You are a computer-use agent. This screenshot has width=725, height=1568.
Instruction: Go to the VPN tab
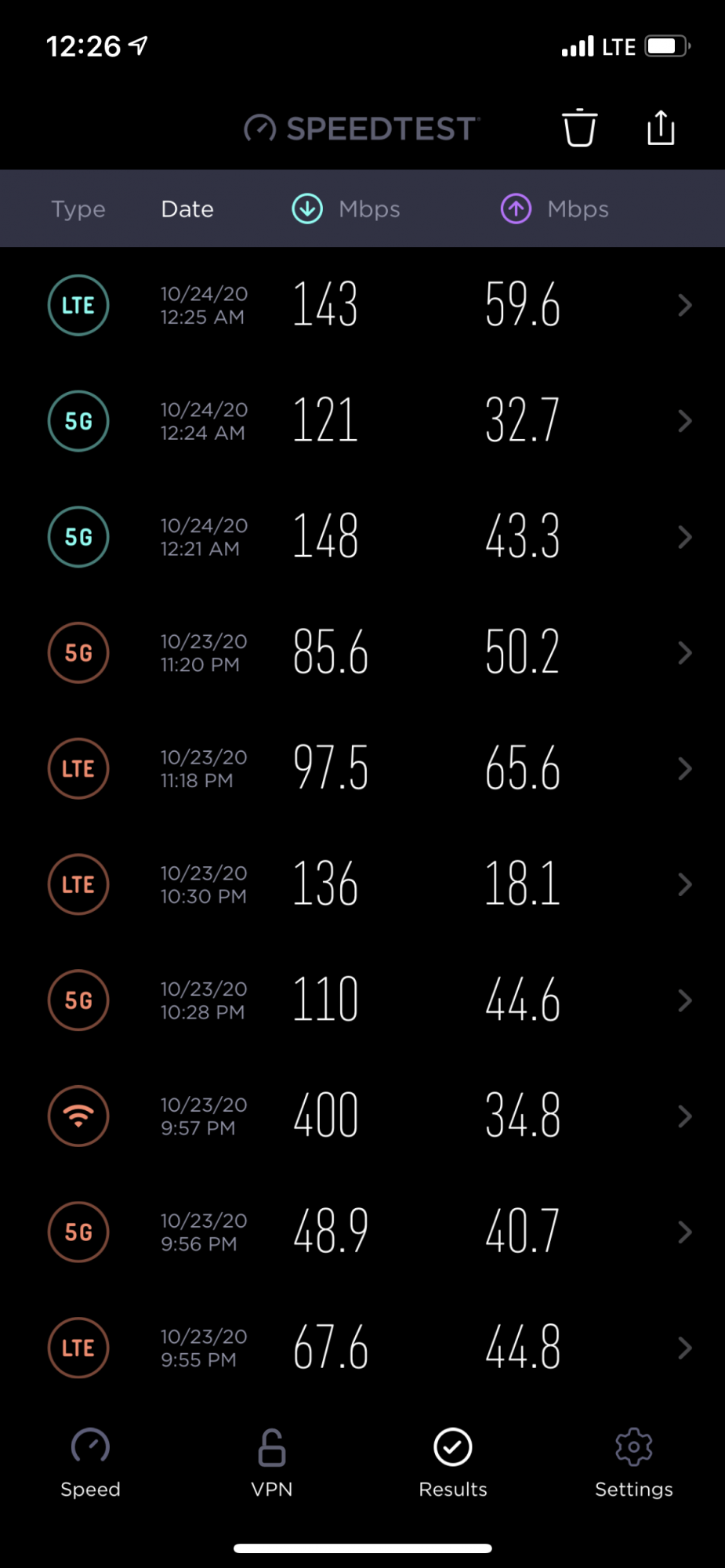coord(272,1462)
